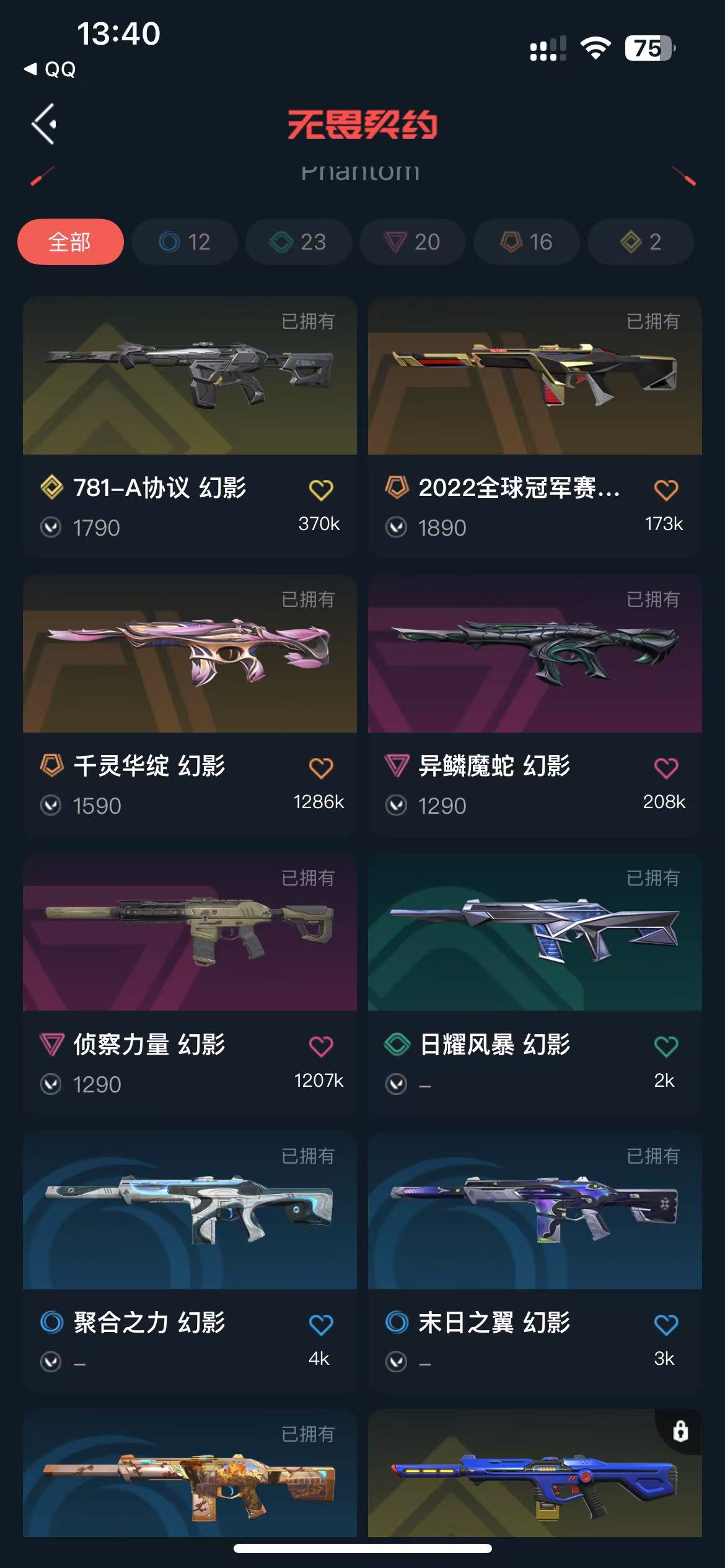Image resolution: width=725 pixels, height=1568 pixels.
Task: Filter by blue tier with 12 skins
Action: 185,242
